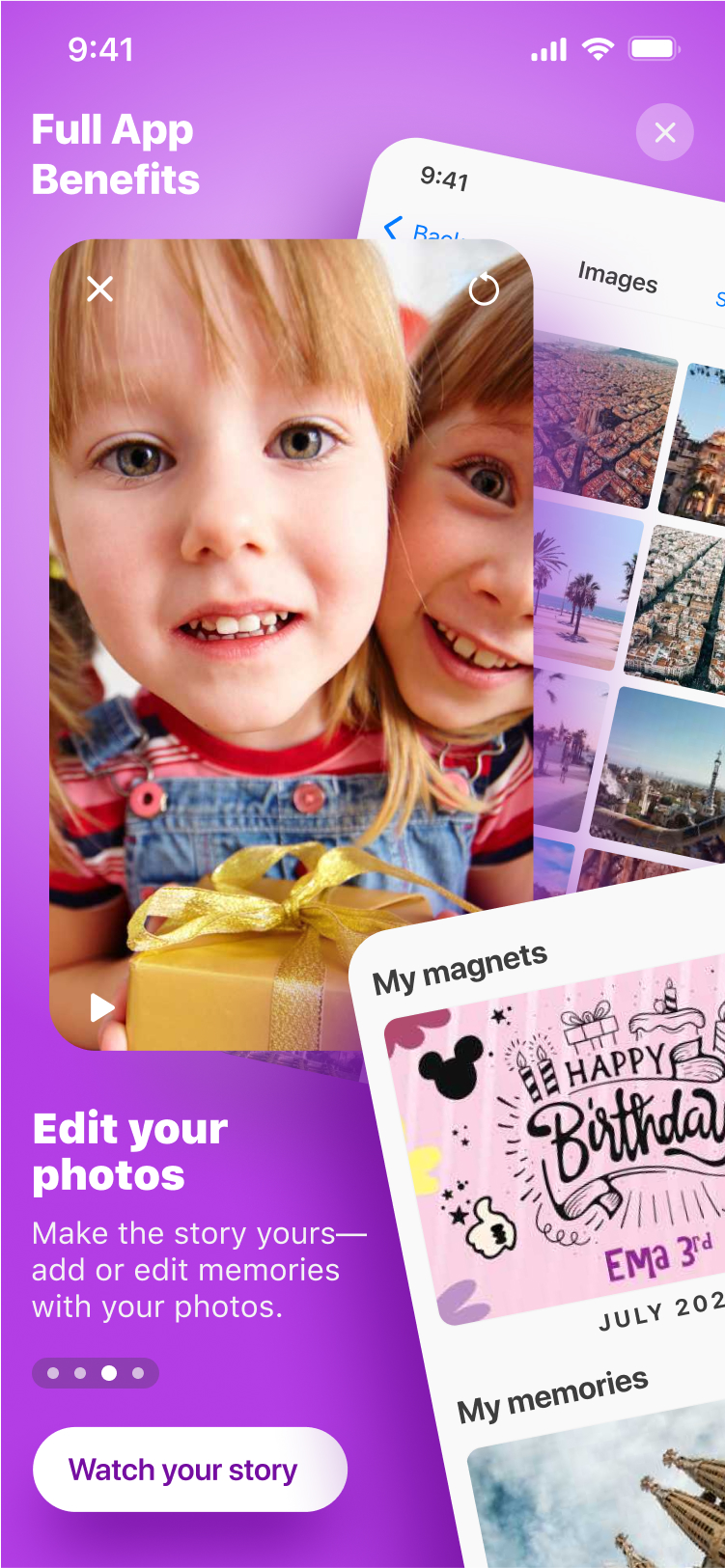Tap the Watch your story button
This screenshot has height=1568, width=725.
pyautogui.click(x=190, y=1469)
